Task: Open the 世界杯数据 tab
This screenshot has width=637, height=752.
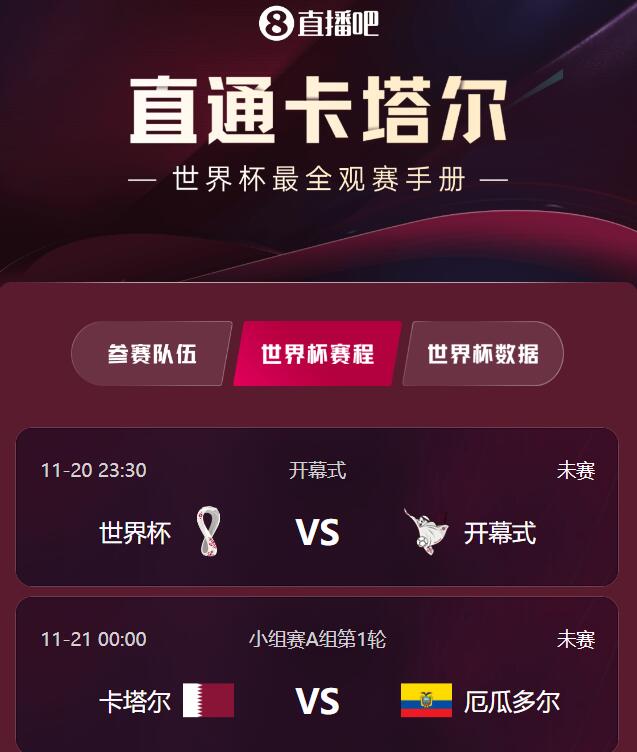Action: (483, 354)
